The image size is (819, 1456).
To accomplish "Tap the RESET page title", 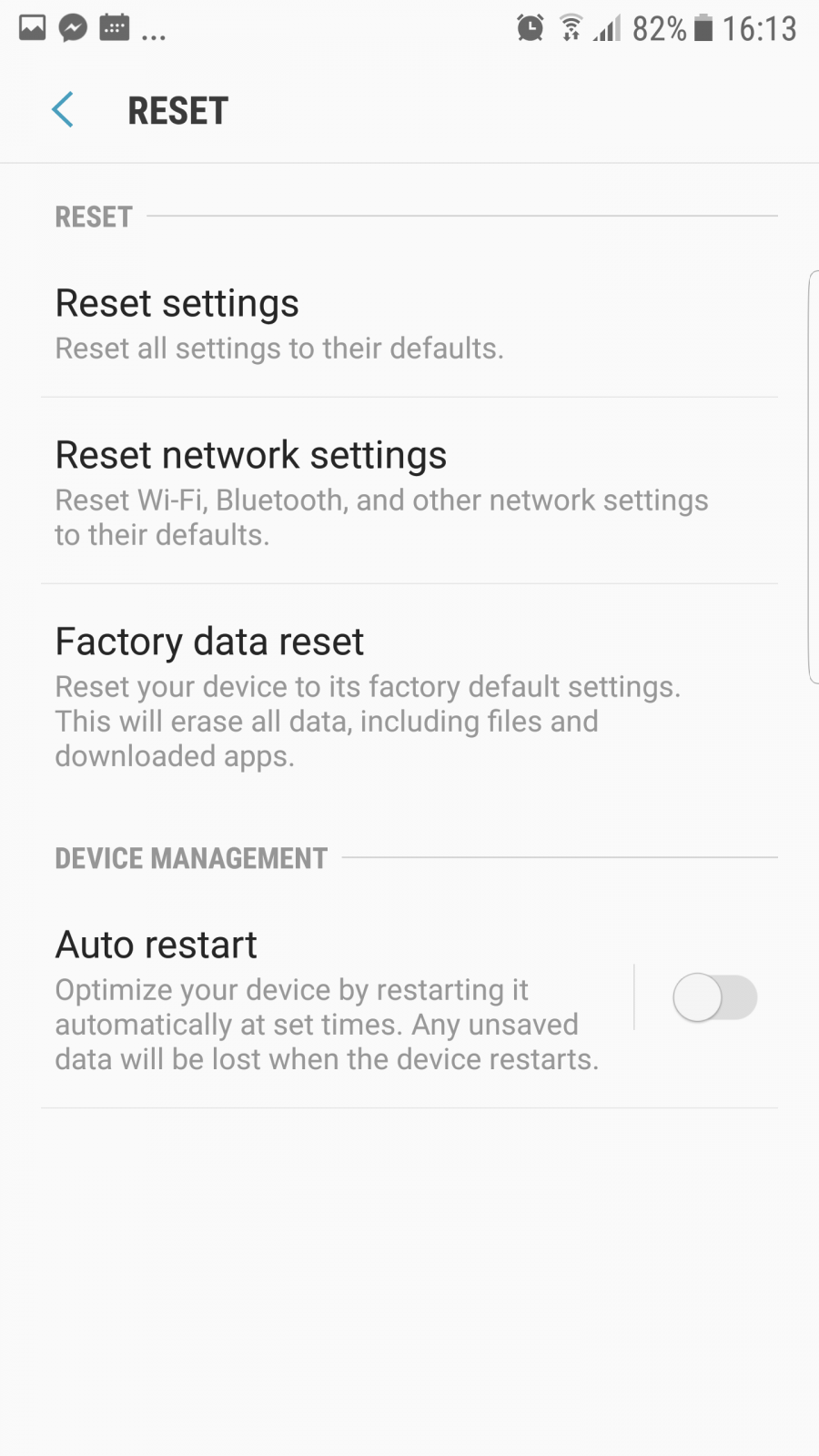I will coord(178,110).
